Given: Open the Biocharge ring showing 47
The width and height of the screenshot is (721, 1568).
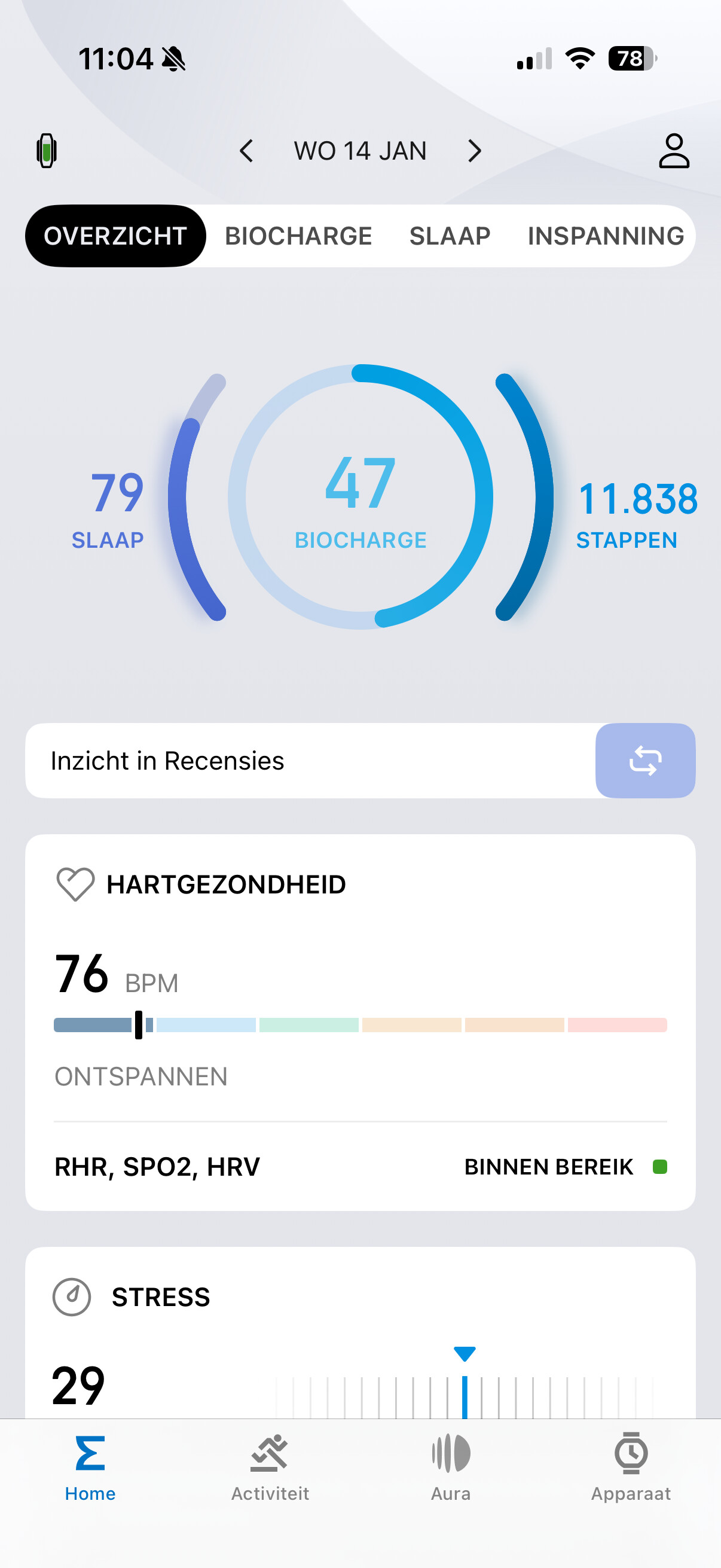Looking at the screenshot, I should 361,498.
